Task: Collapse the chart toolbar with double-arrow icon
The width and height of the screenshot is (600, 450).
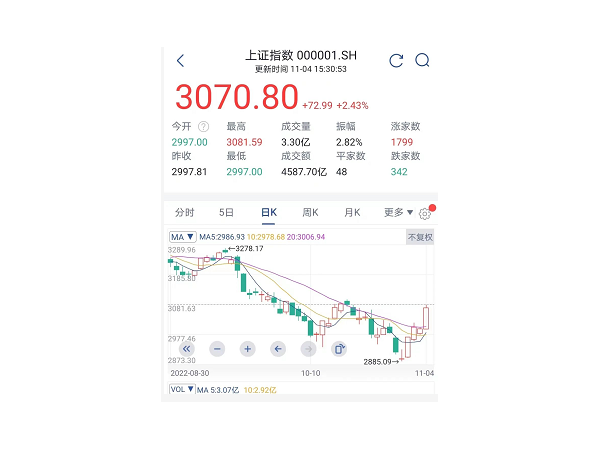Action: 186,349
